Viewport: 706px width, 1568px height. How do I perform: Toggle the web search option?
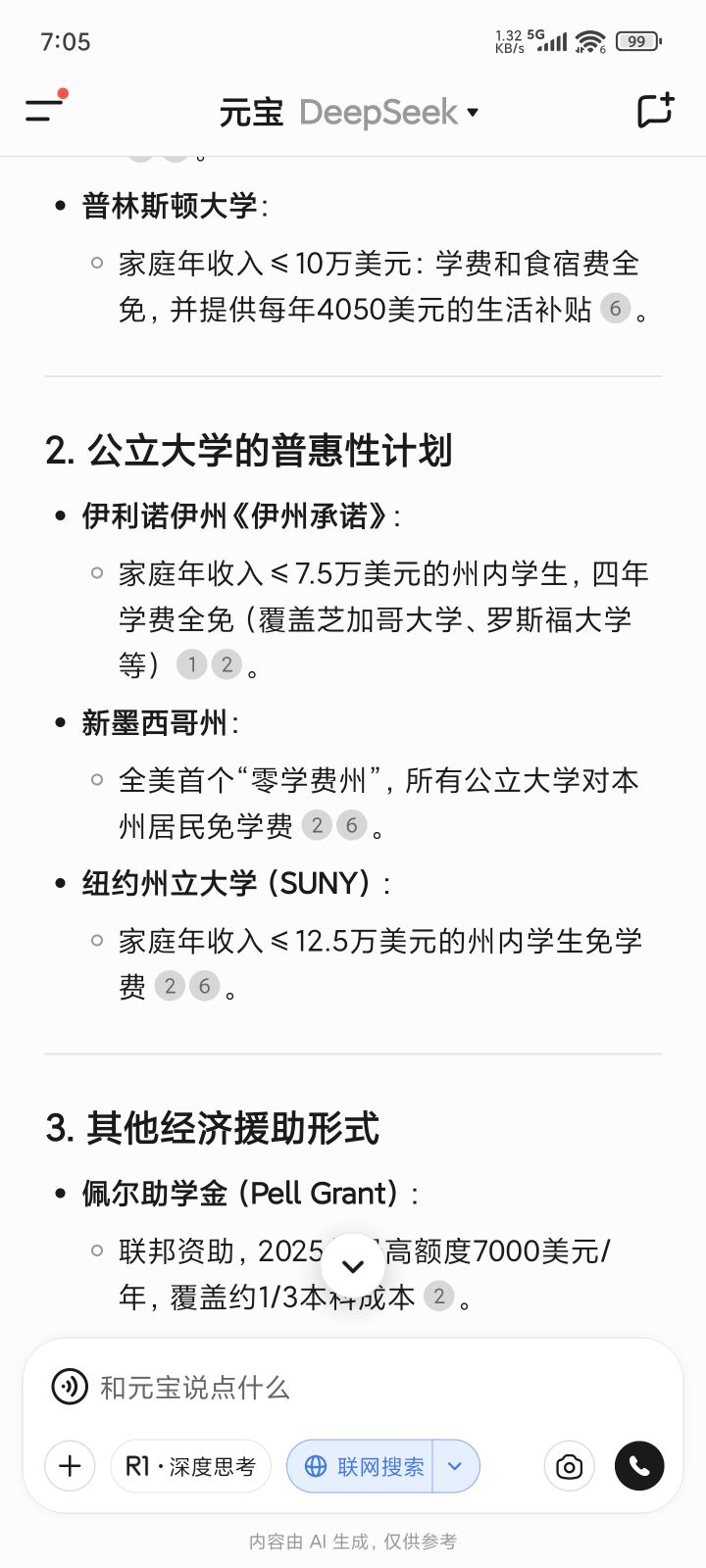(x=360, y=1466)
